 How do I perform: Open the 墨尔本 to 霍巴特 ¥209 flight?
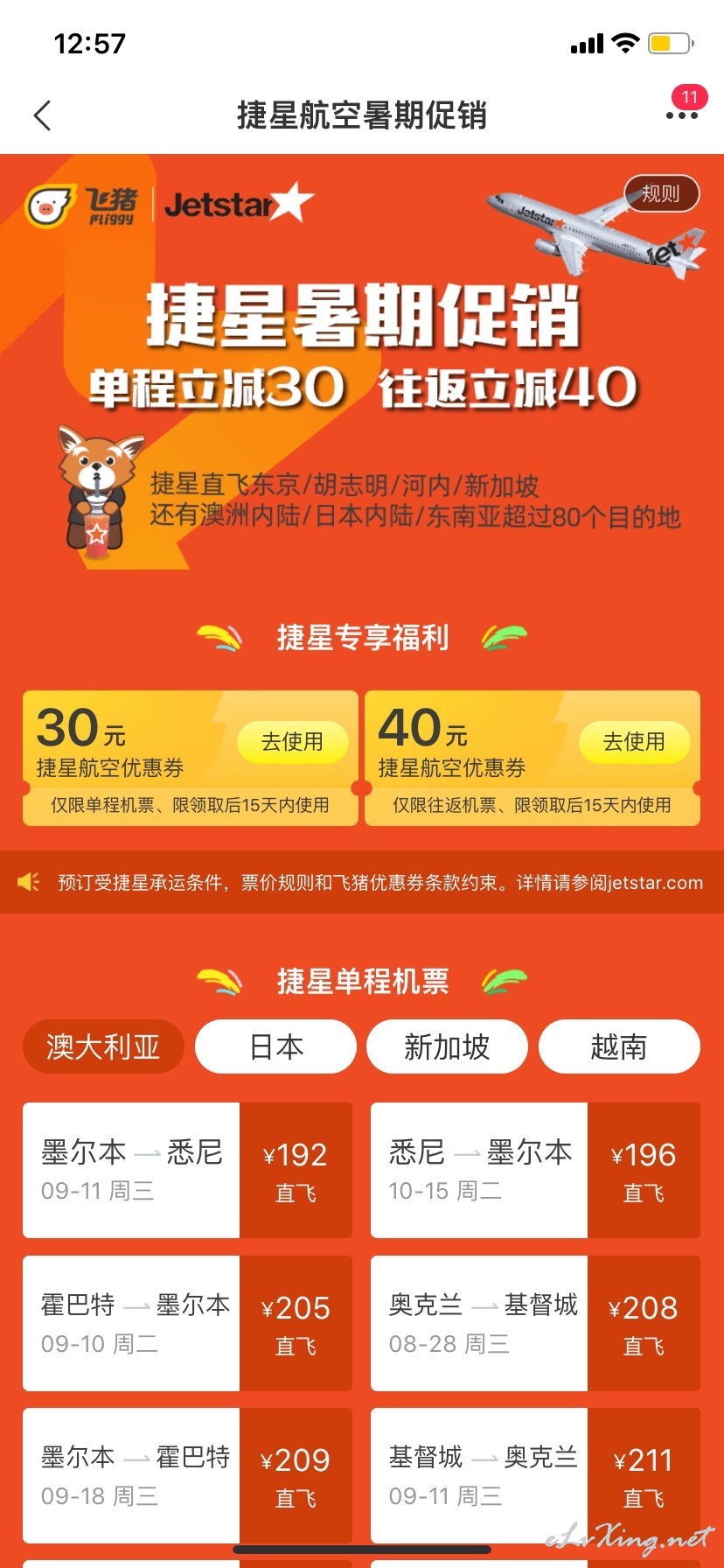point(187,1475)
